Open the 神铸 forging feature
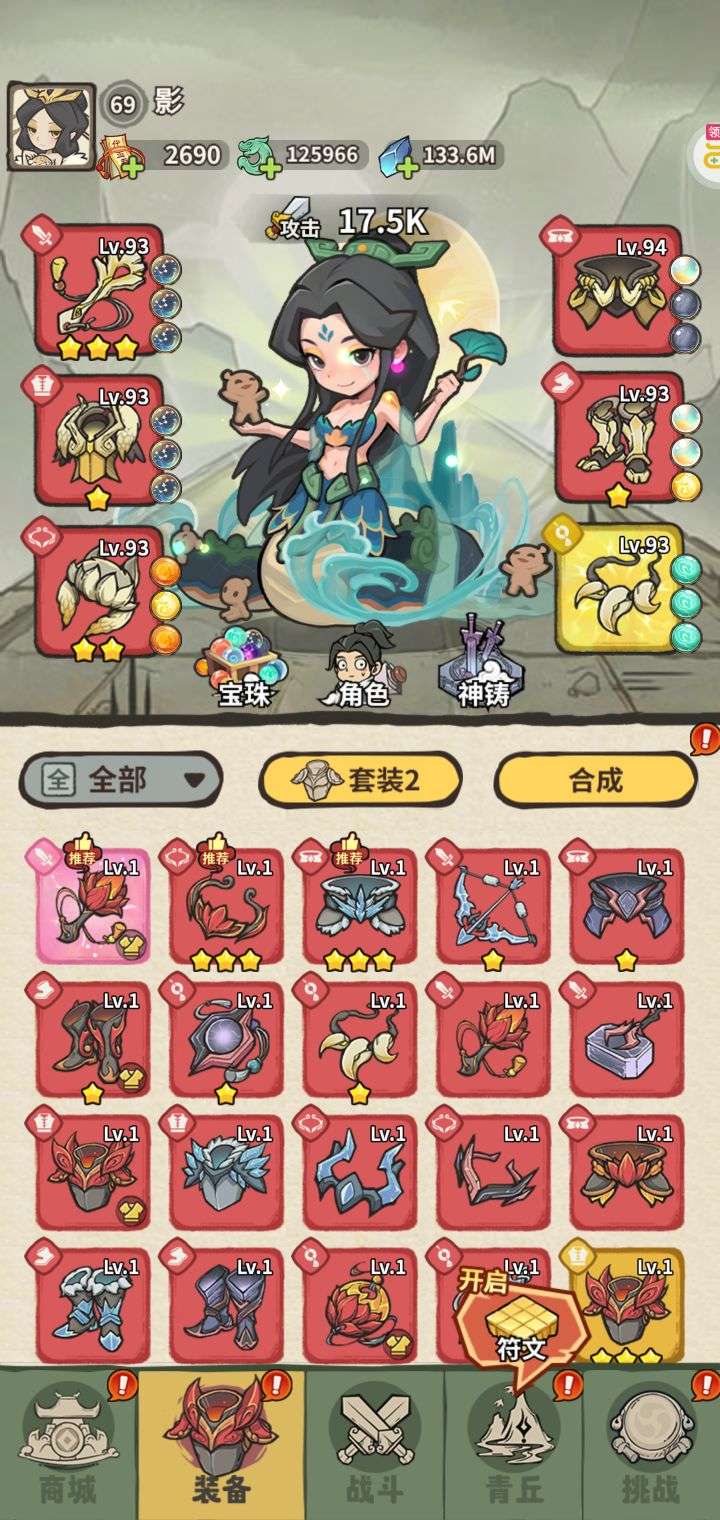The image size is (720, 1520). pyautogui.click(x=479, y=665)
